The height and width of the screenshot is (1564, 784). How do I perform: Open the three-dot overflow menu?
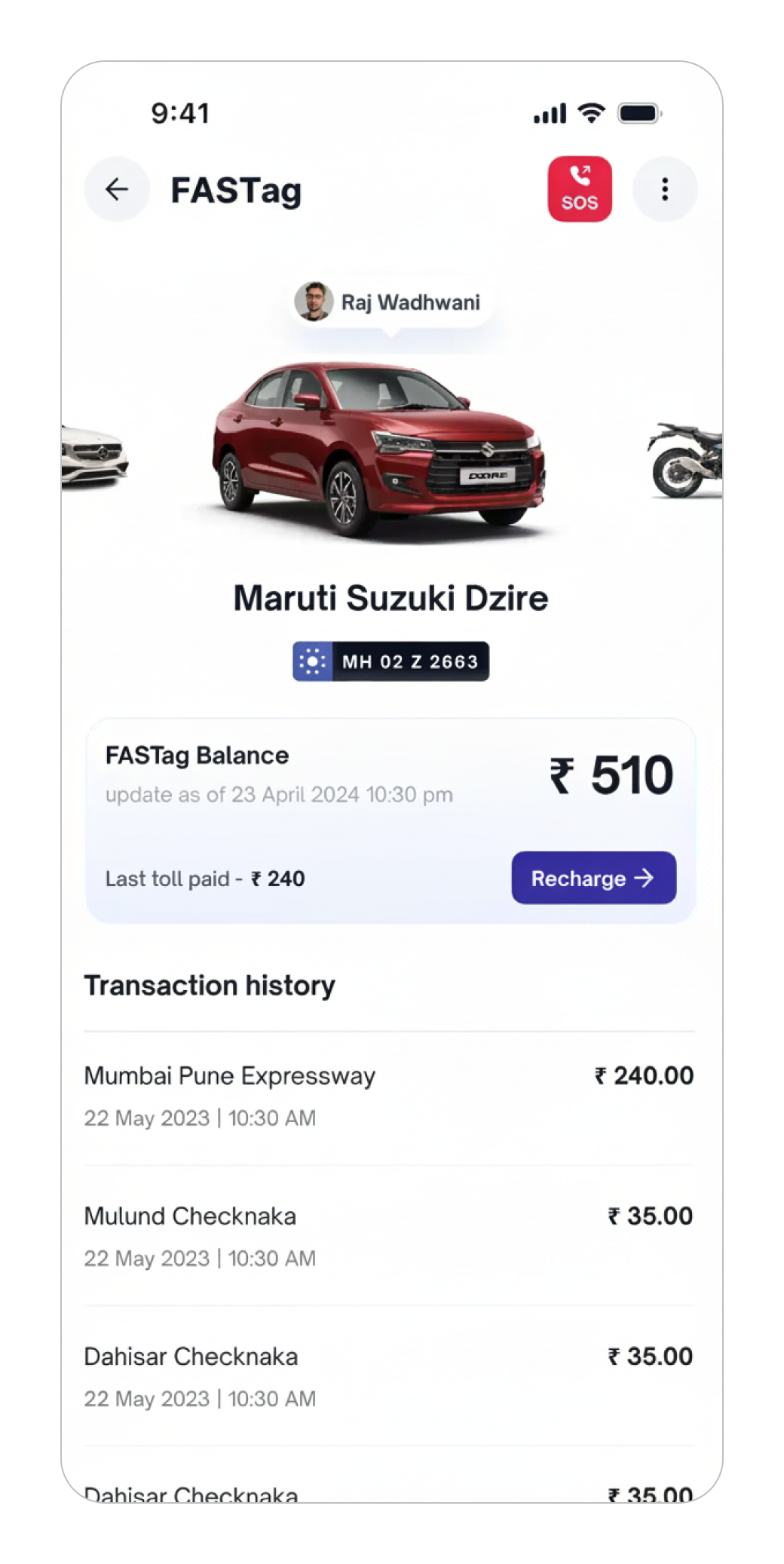[664, 189]
